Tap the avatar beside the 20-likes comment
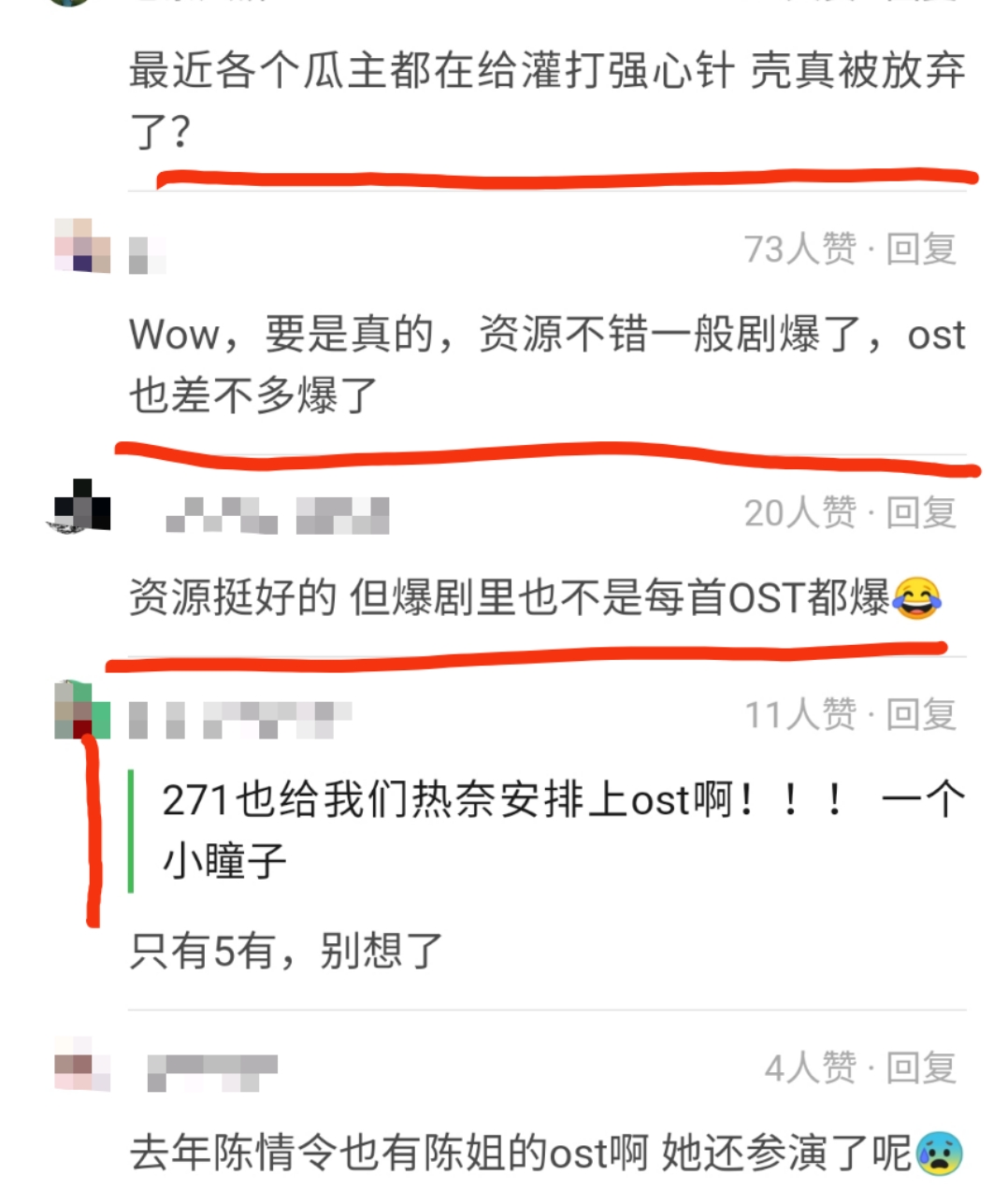 [79, 509]
